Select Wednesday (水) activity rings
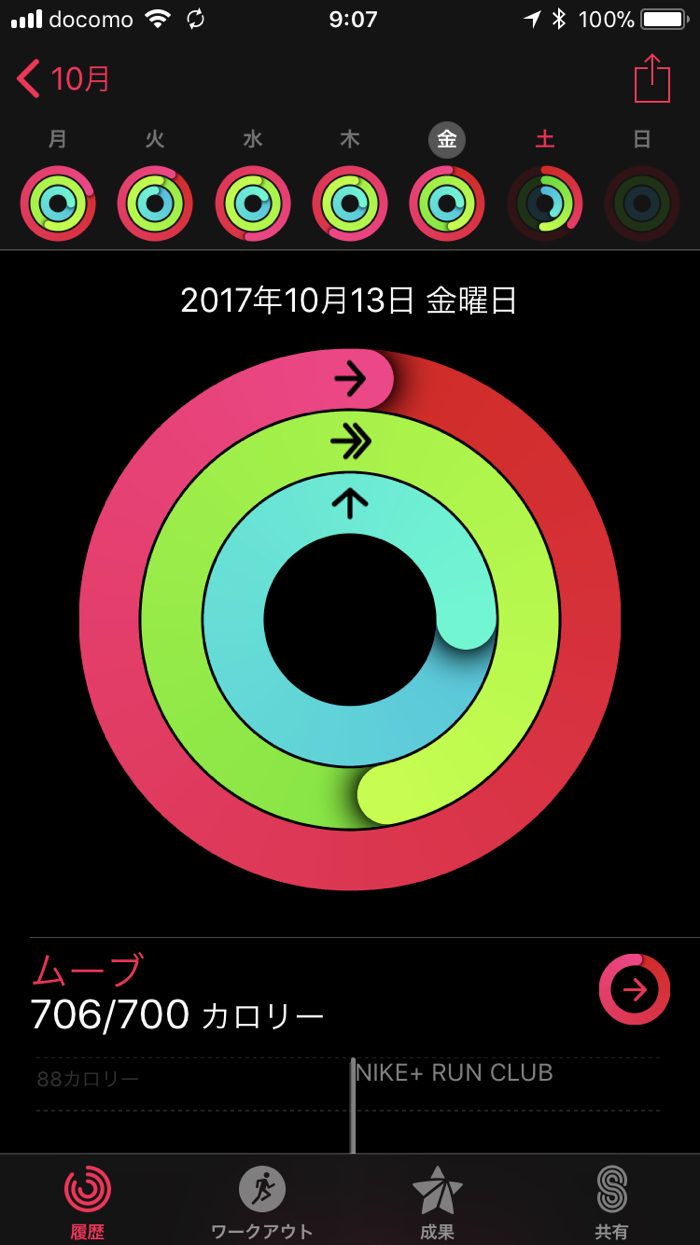Viewport: 700px width, 1245px height. [x=252, y=203]
